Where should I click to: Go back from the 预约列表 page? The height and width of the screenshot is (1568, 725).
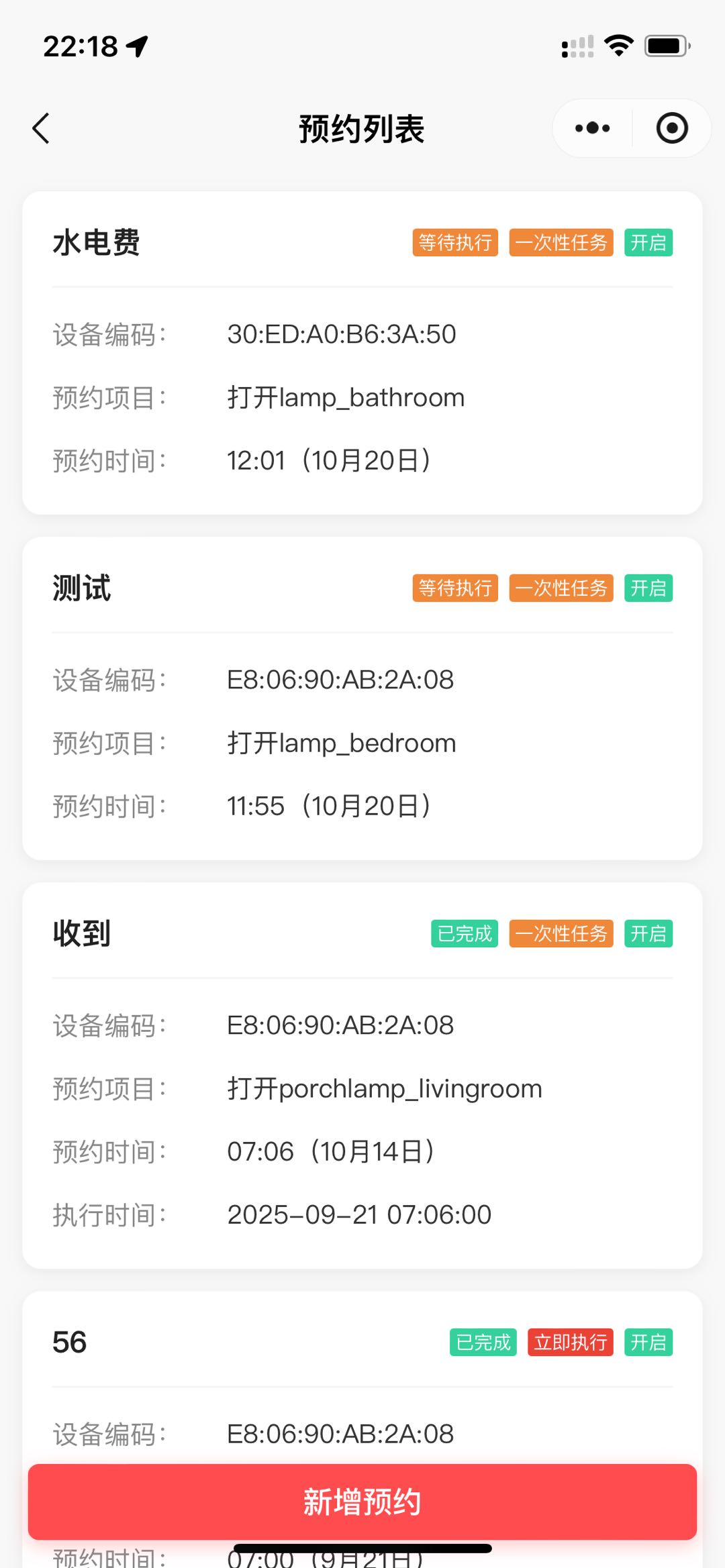(x=42, y=128)
